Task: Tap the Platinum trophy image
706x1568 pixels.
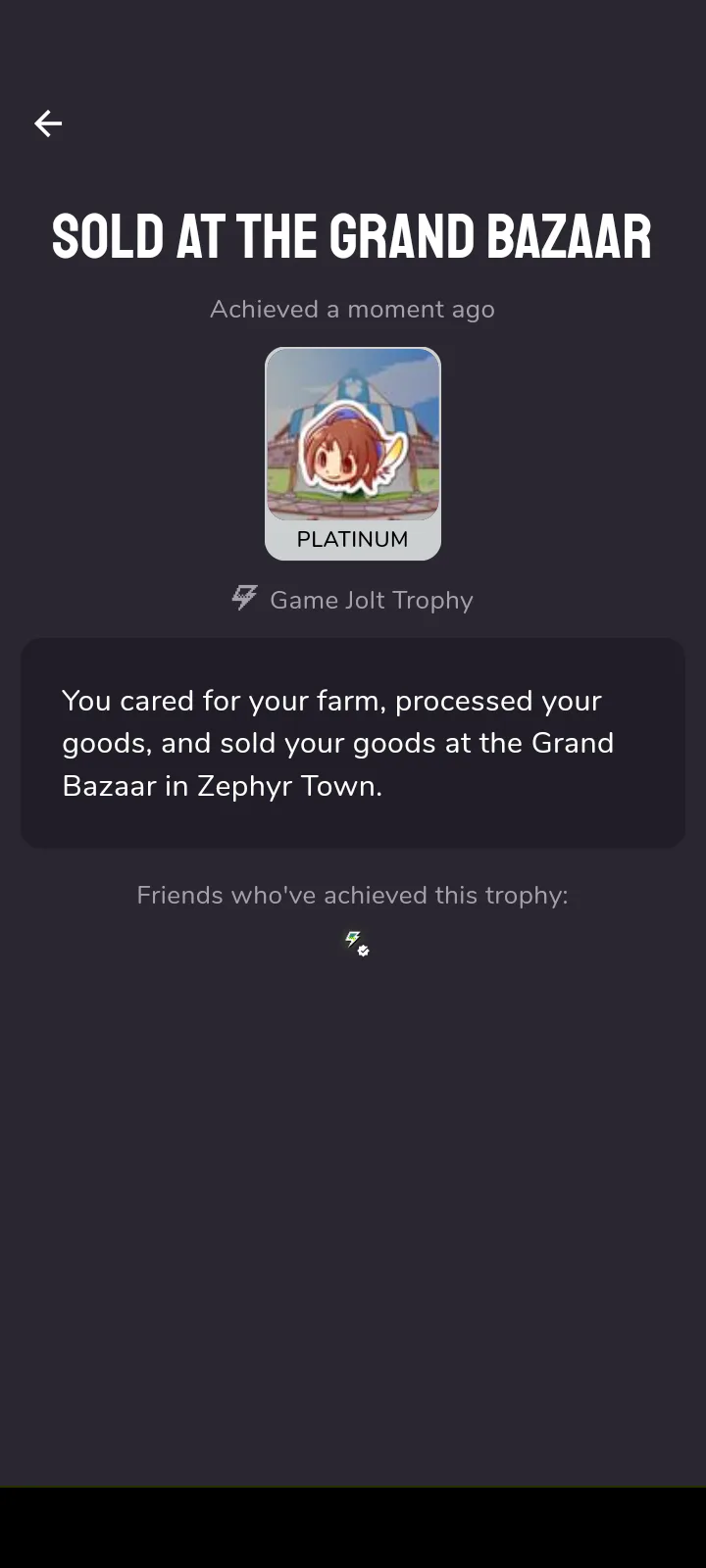Action: pos(353,454)
